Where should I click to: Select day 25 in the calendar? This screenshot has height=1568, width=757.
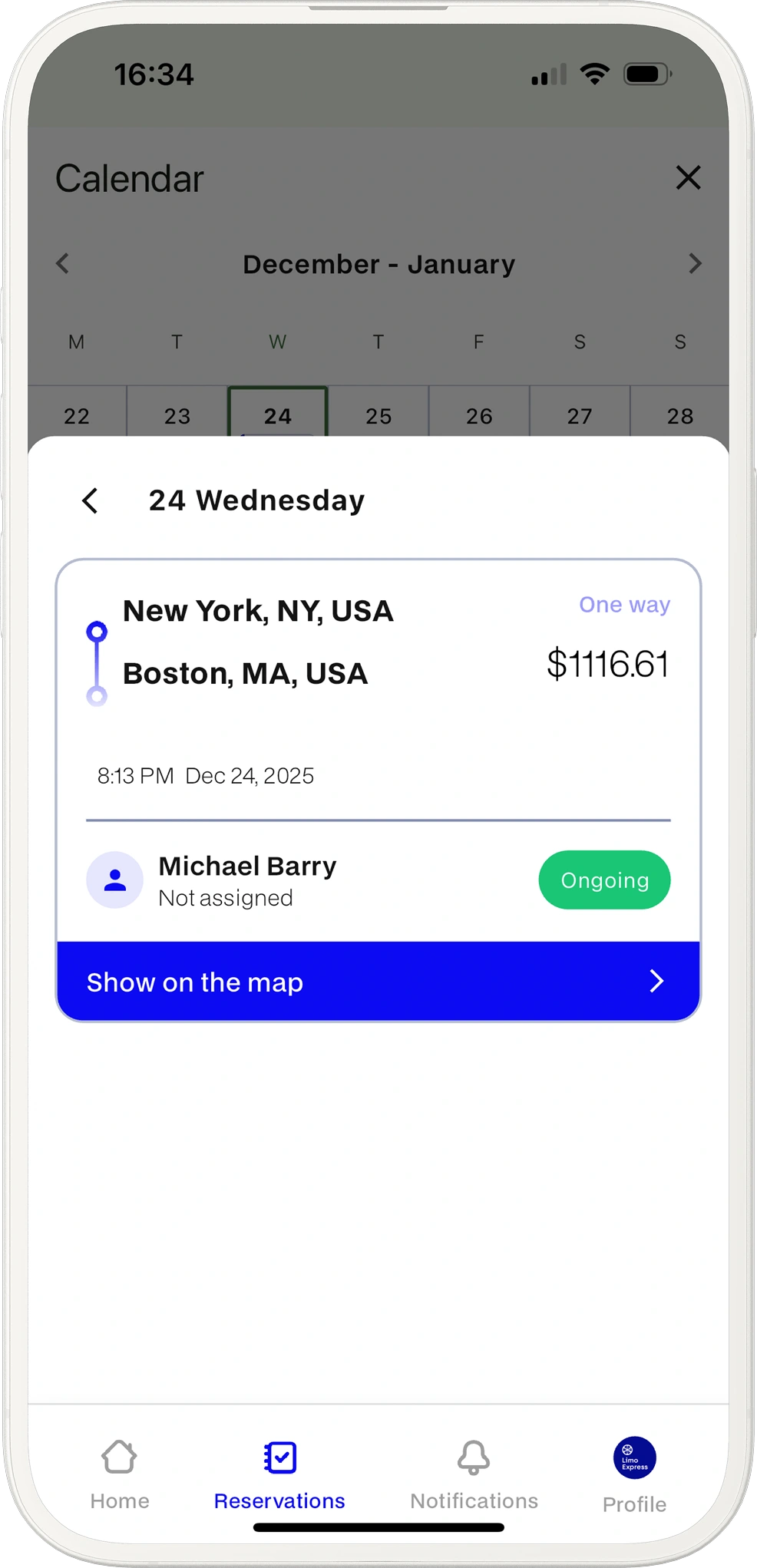[378, 415]
